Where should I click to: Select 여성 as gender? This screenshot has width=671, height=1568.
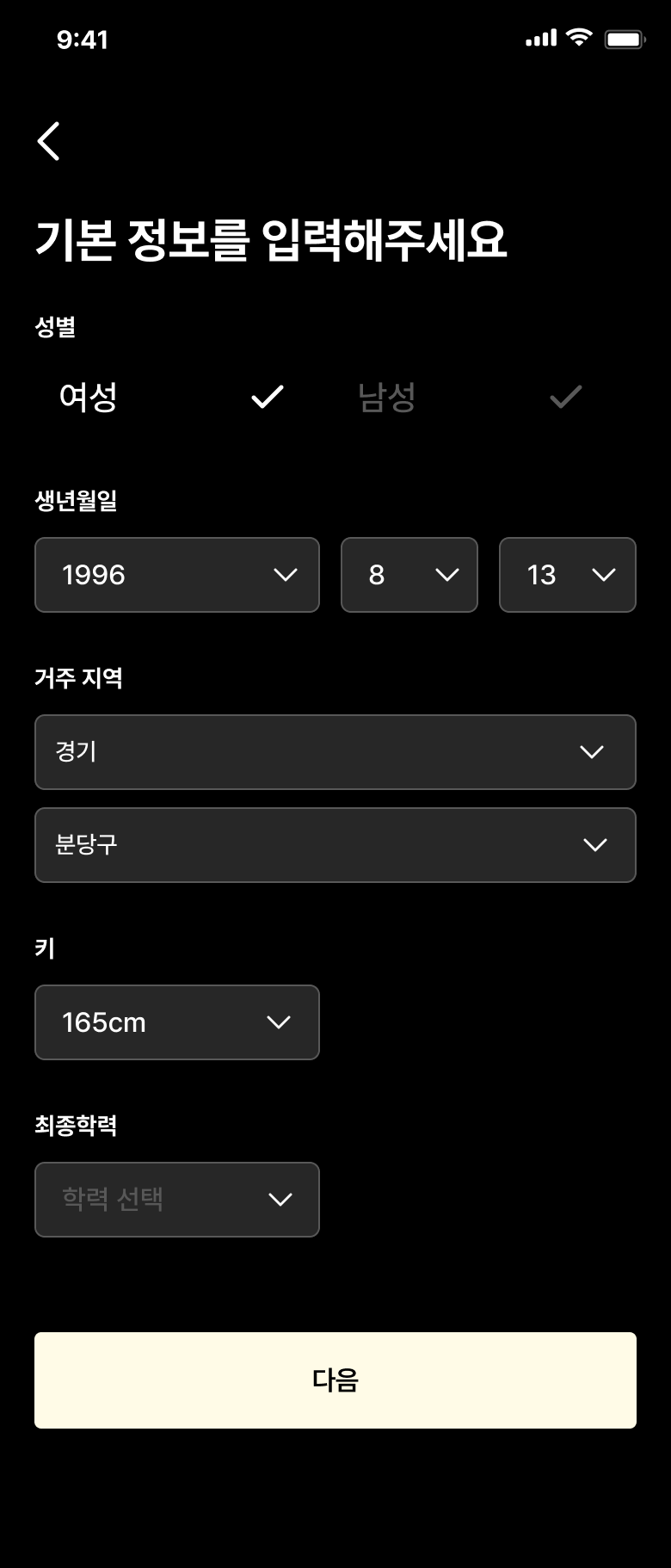pyautogui.click(x=172, y=397)
